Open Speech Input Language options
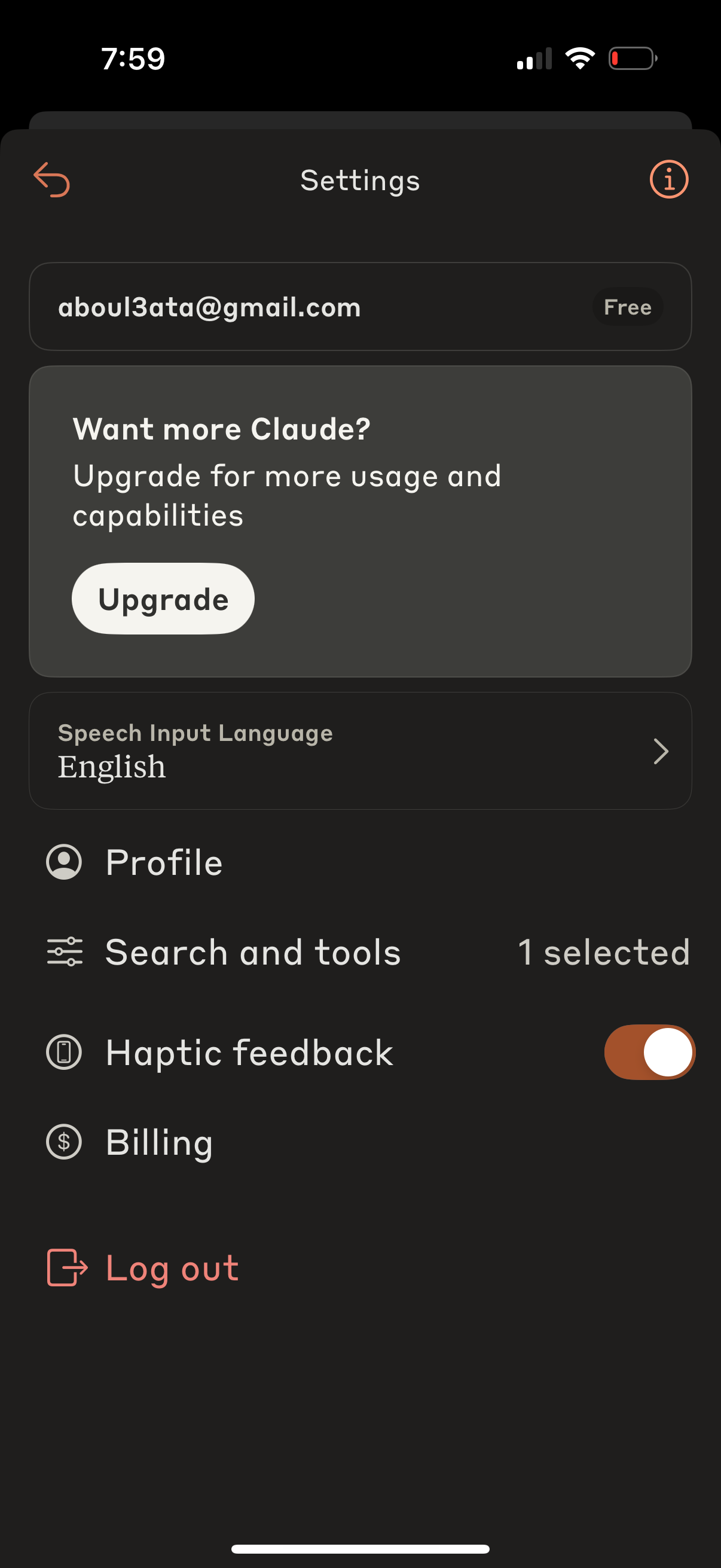Screen dimensions: 721x1568 pyautogui.click(x=360, y=751)
